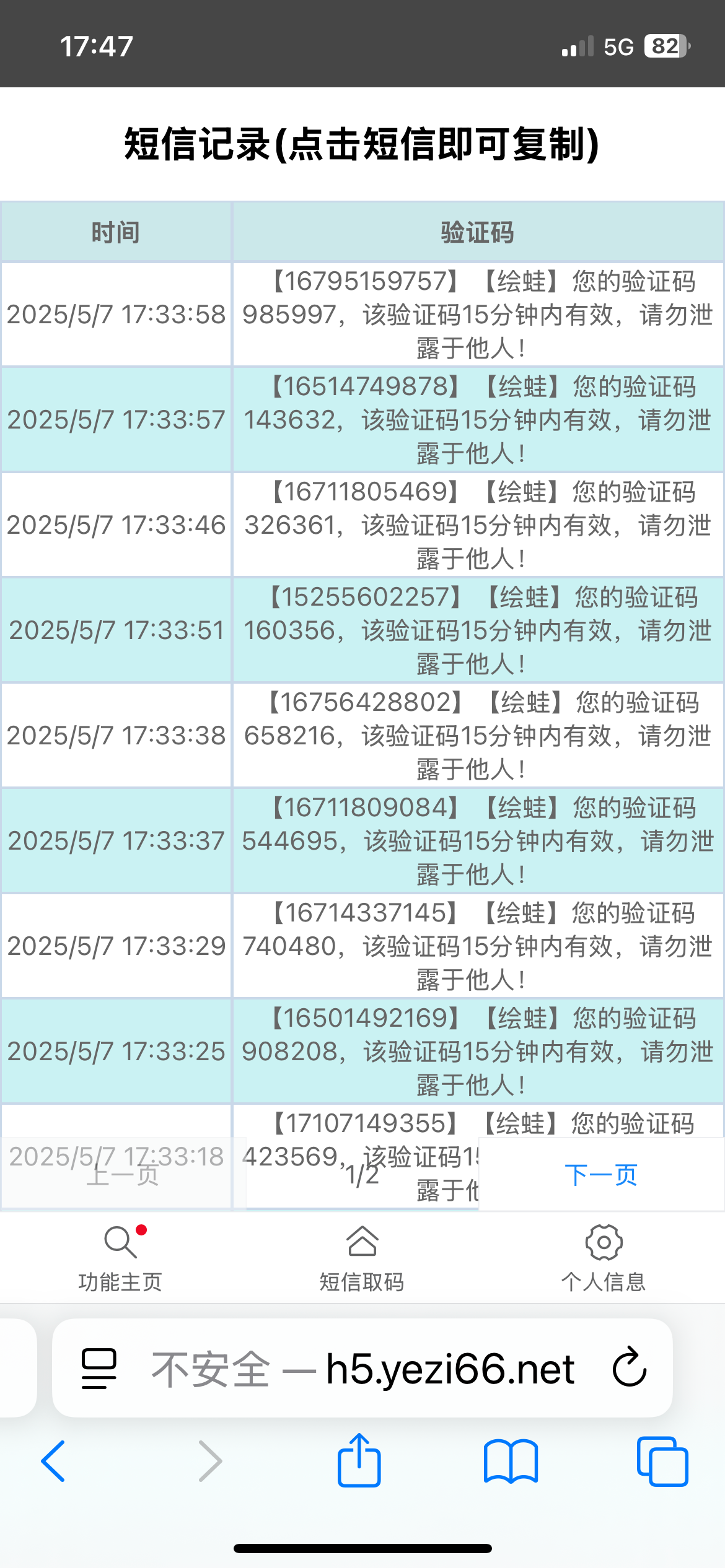Copy the SMS with code 908208
The height and width of the screenshot is (1568, 725).
pos(478,1052)
